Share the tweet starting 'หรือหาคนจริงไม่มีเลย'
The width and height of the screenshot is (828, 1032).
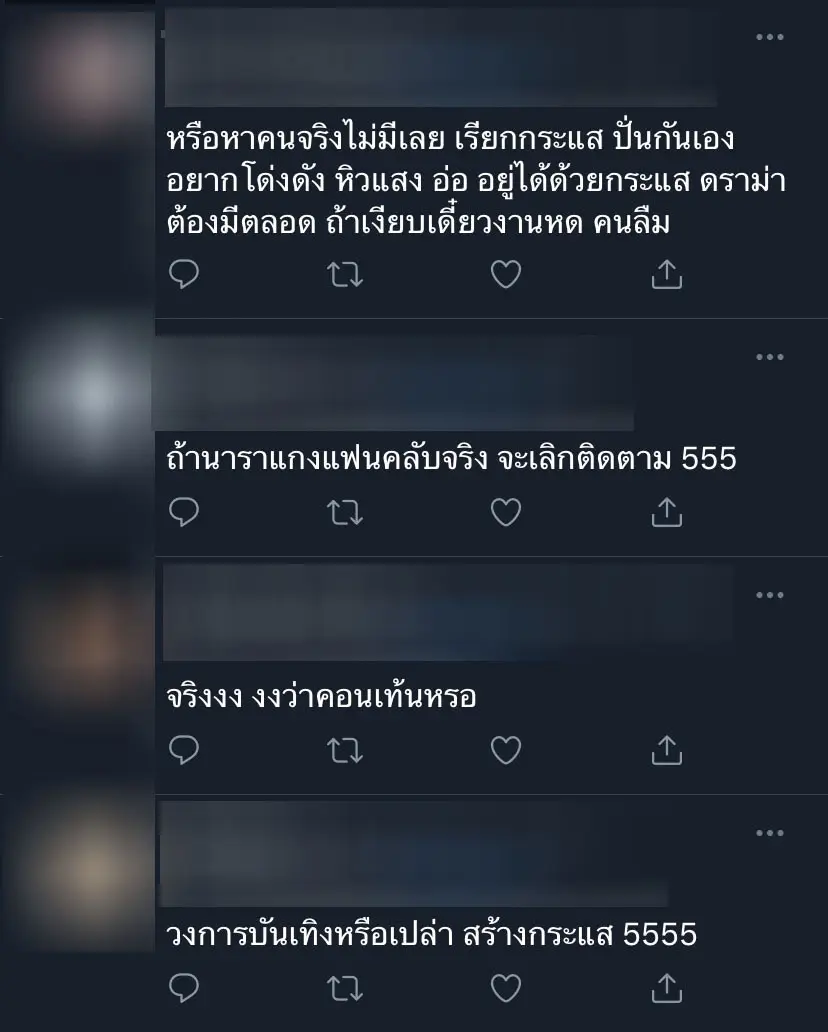666,274
